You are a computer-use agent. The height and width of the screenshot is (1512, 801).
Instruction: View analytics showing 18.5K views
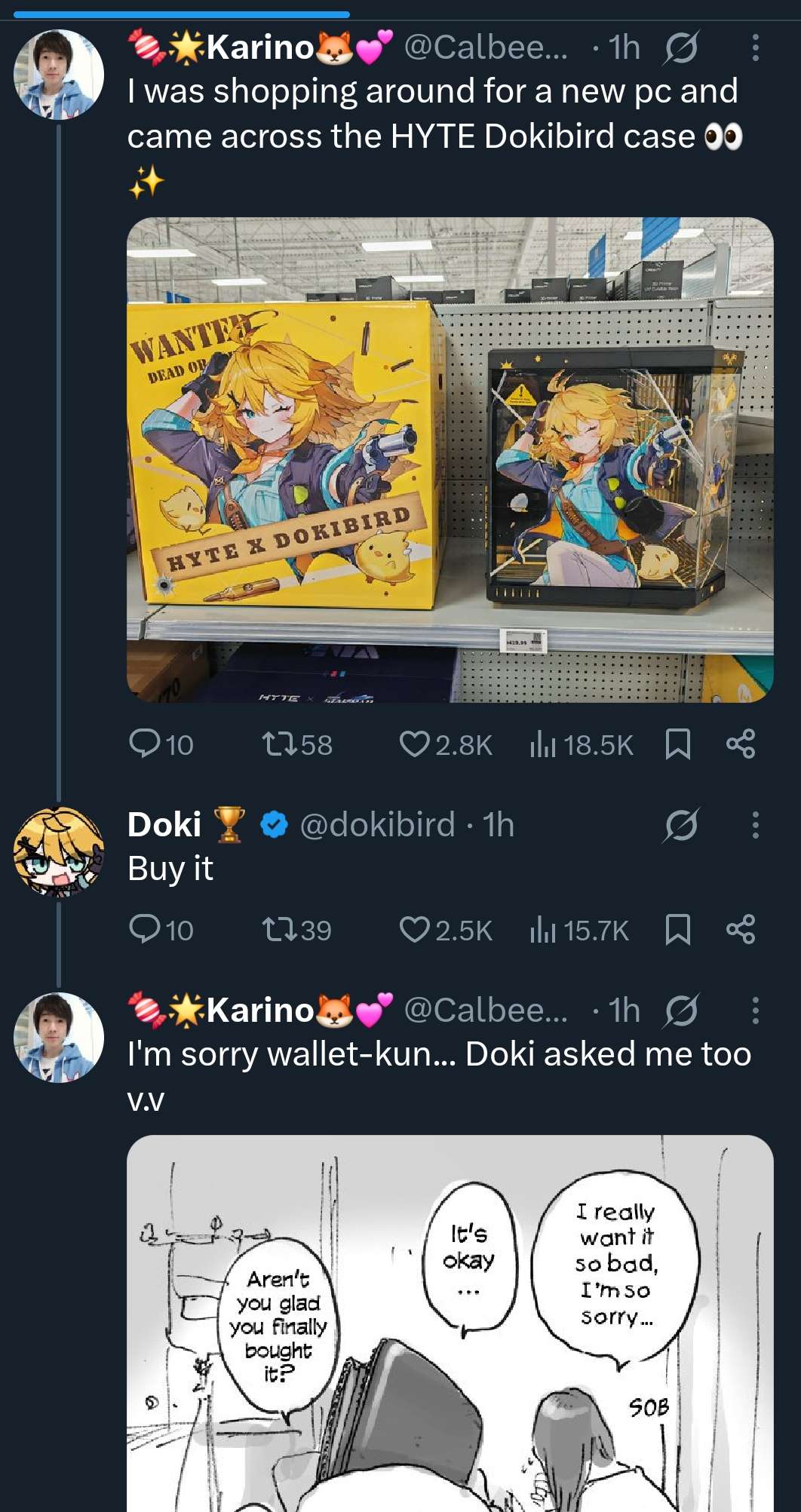click(x=581, y=745)
